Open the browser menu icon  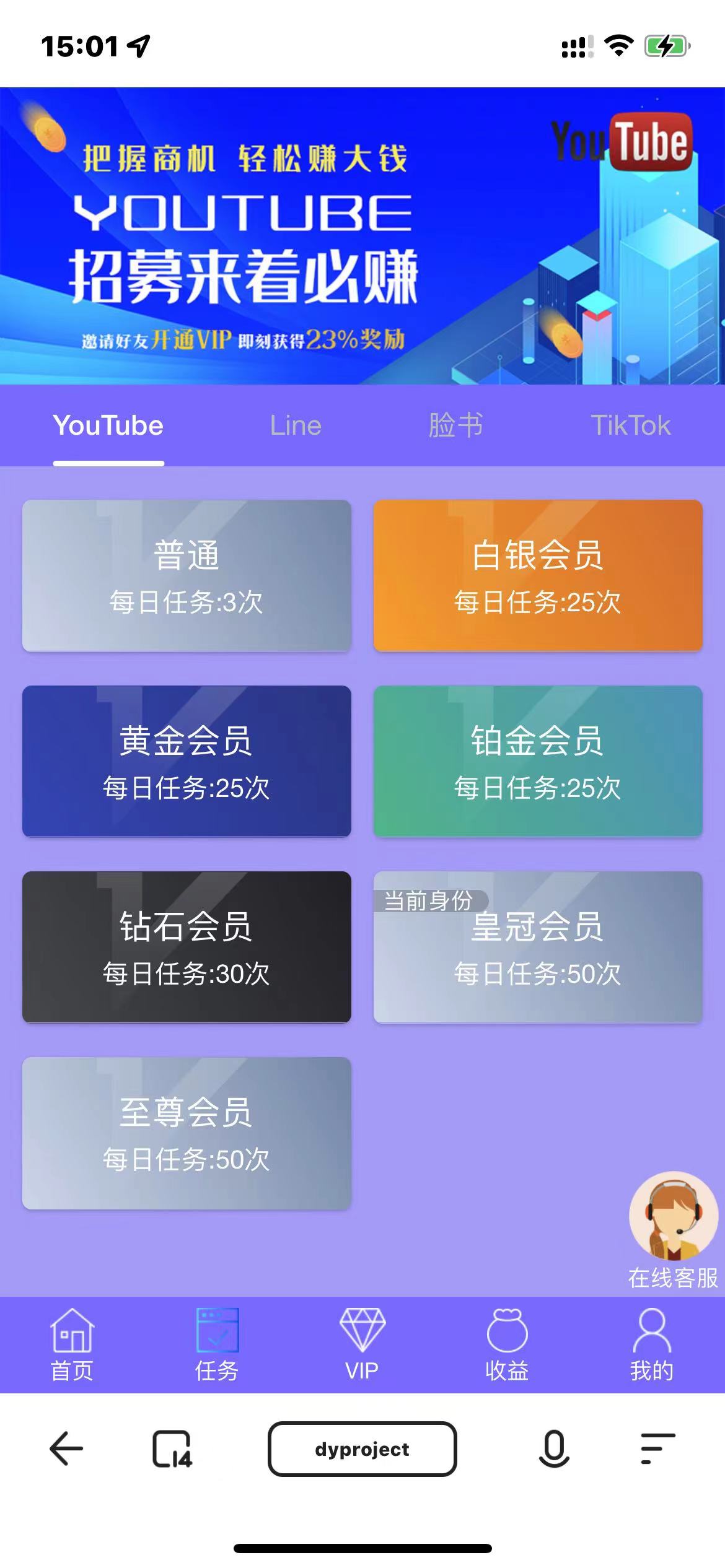657,1449
